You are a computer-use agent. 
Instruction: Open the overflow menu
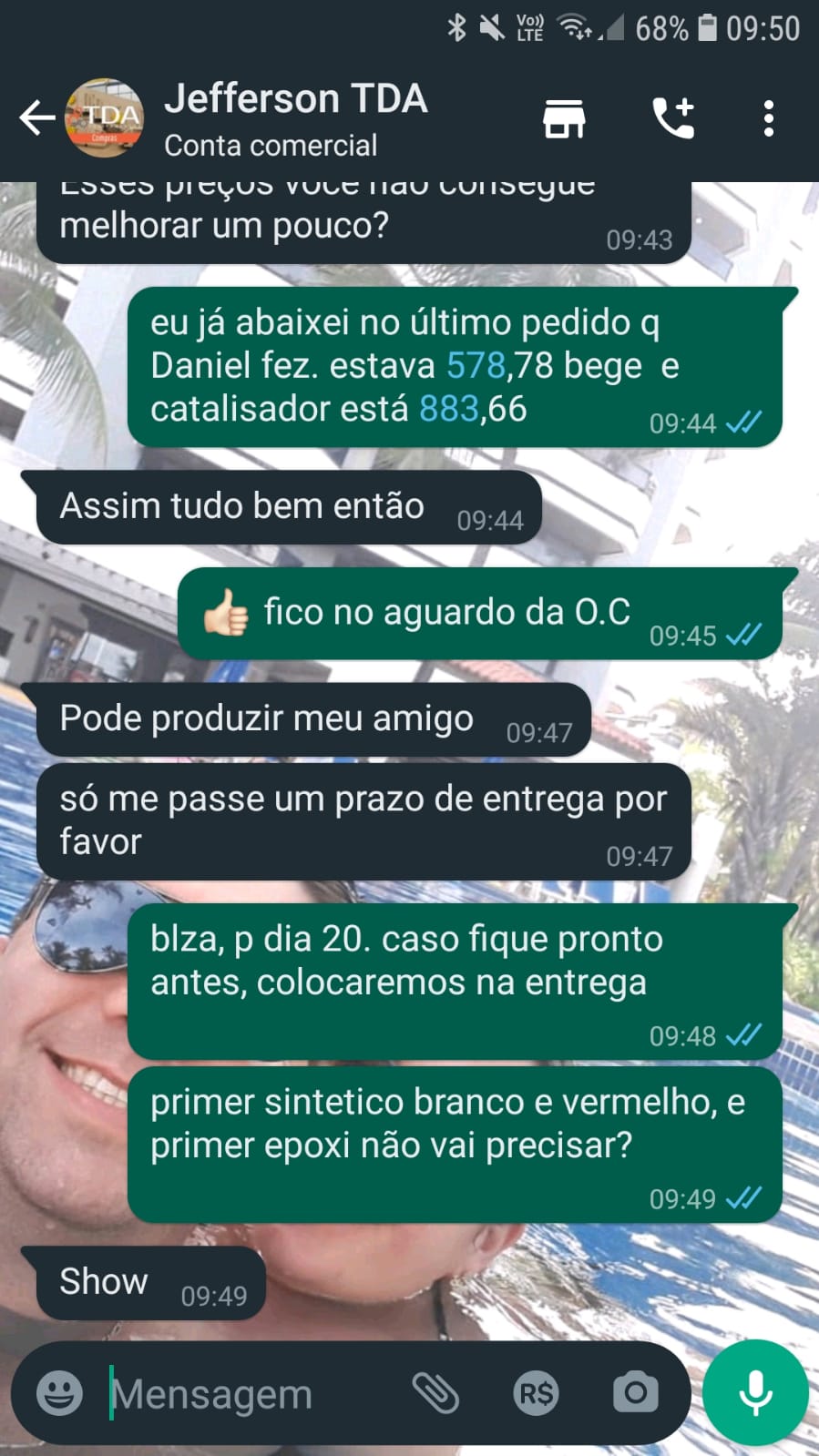coord(769,118)
